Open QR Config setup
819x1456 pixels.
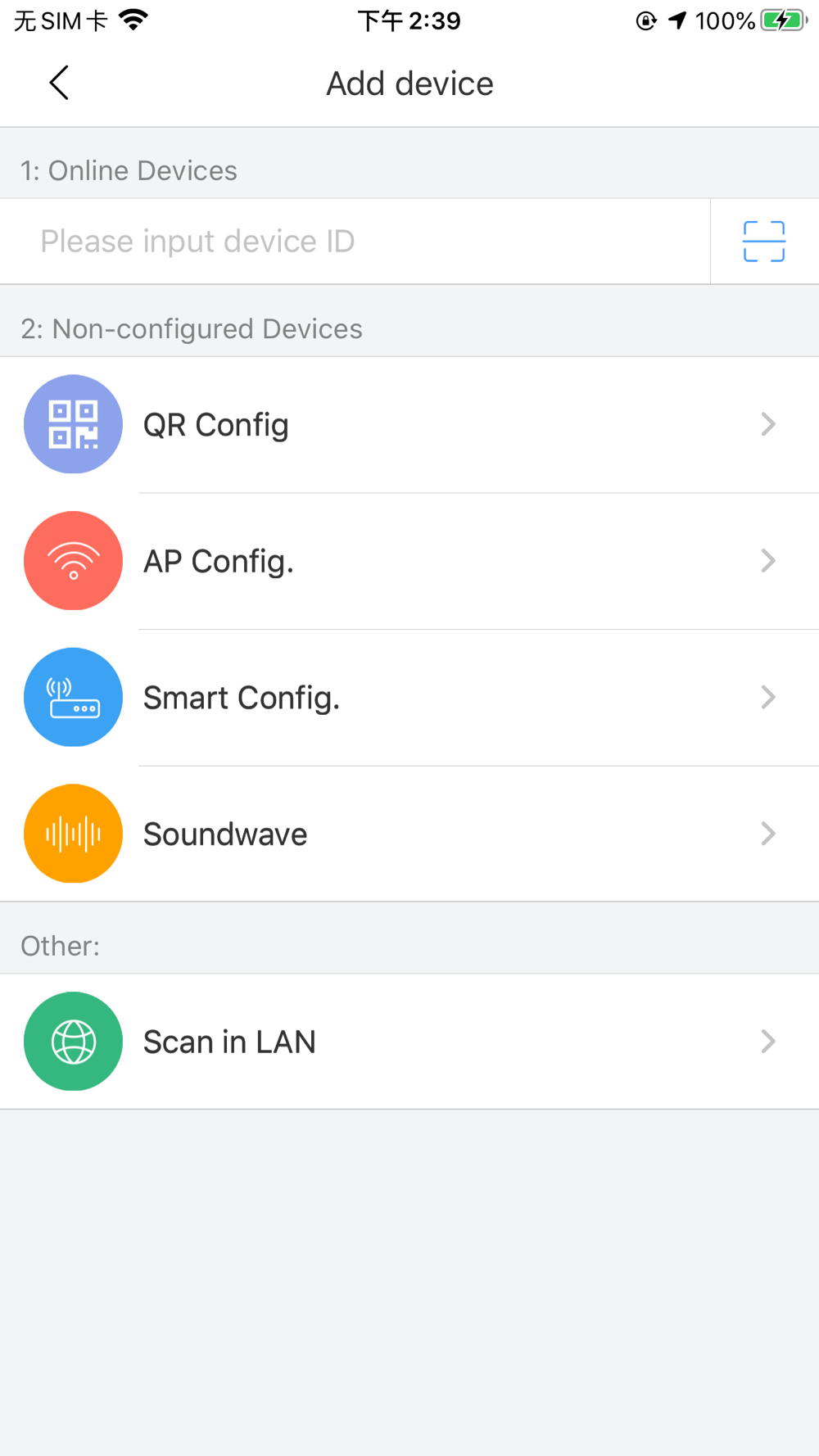tap(409, 425)
